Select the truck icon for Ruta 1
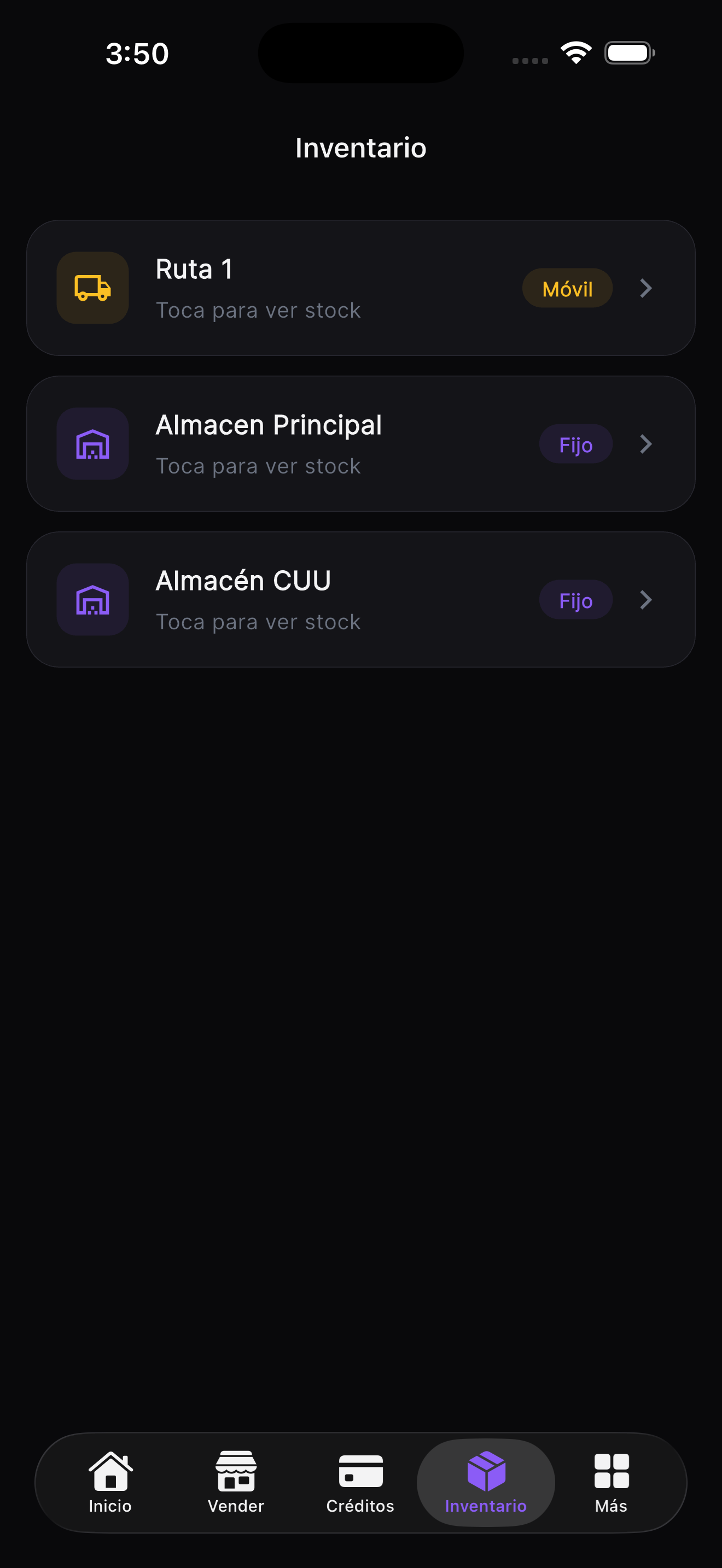The width and height of the screenshot is (722, 1568). 92,288
